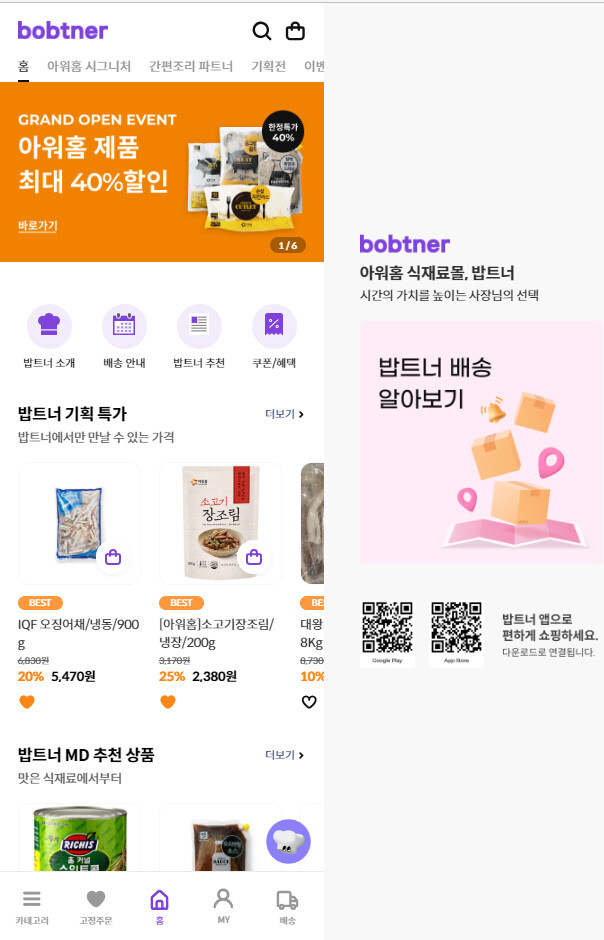Switch to the 간편조리 파트너 tab
Image resolution: width=604 pixels, height=940 pixels.
coord(191,66)
